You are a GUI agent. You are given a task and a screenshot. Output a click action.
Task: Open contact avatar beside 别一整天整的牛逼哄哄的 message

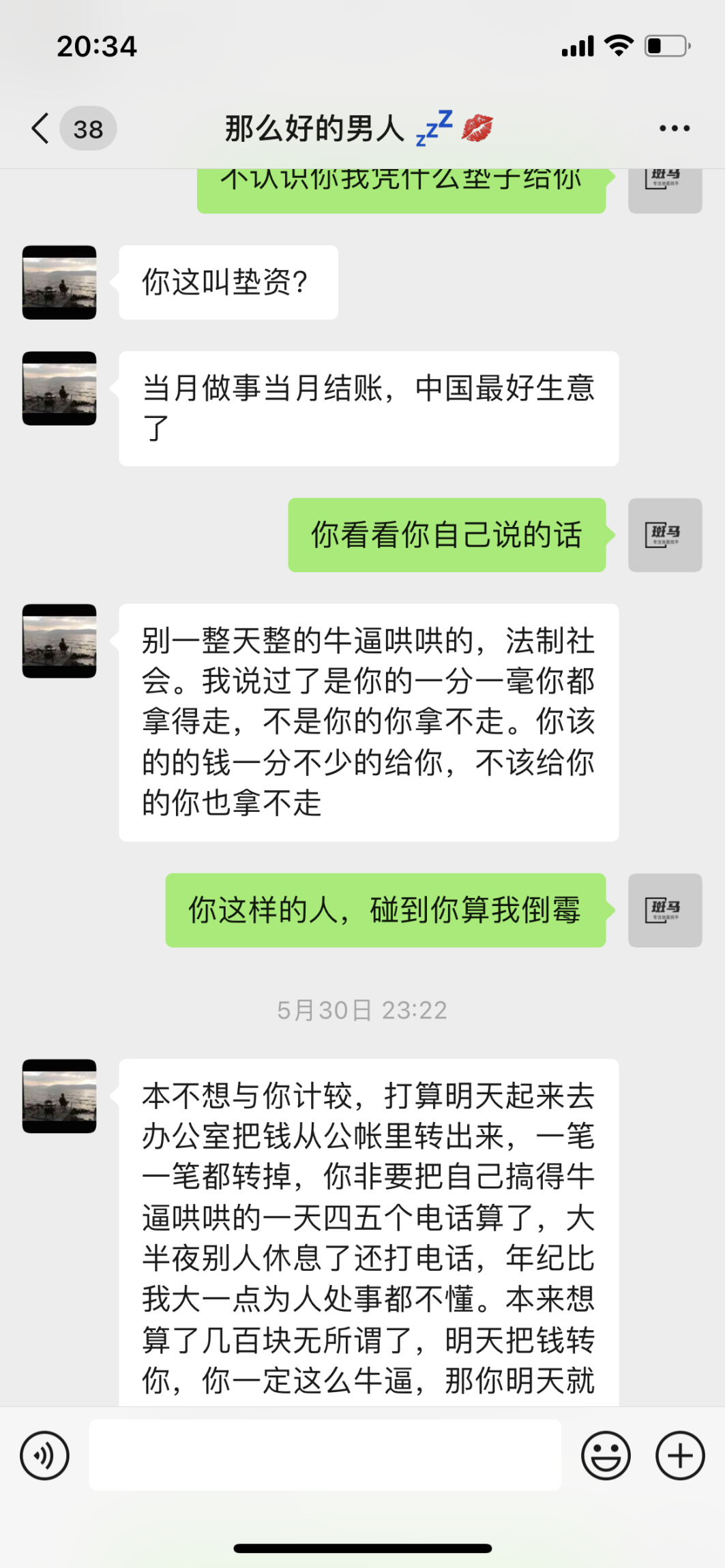coord(59,641)
